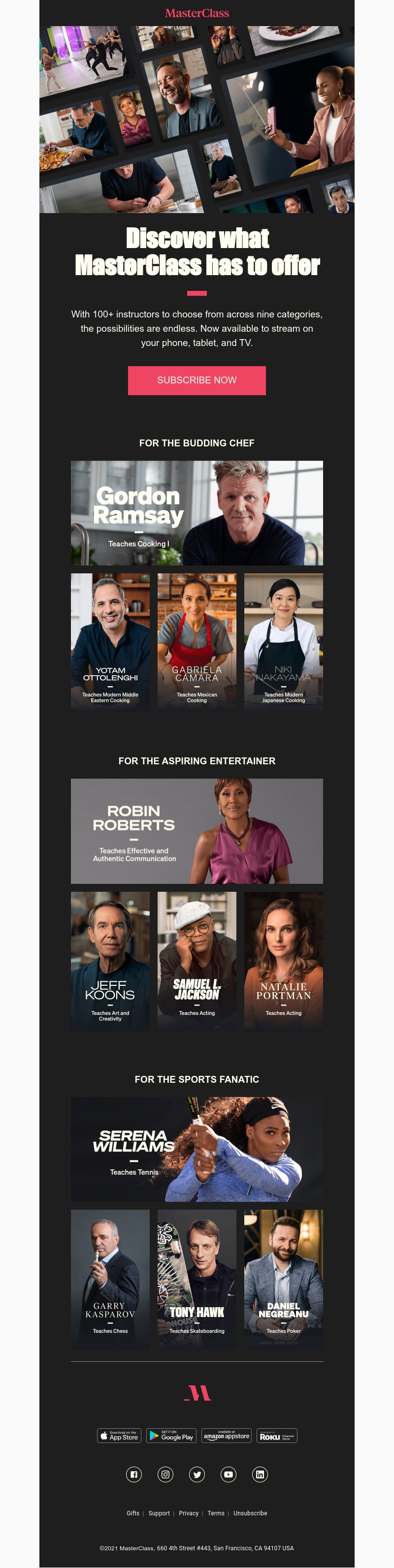Visit the MasterClass Facebook page
Viewport: 394px width, 1568px height.
(134, 1474)
